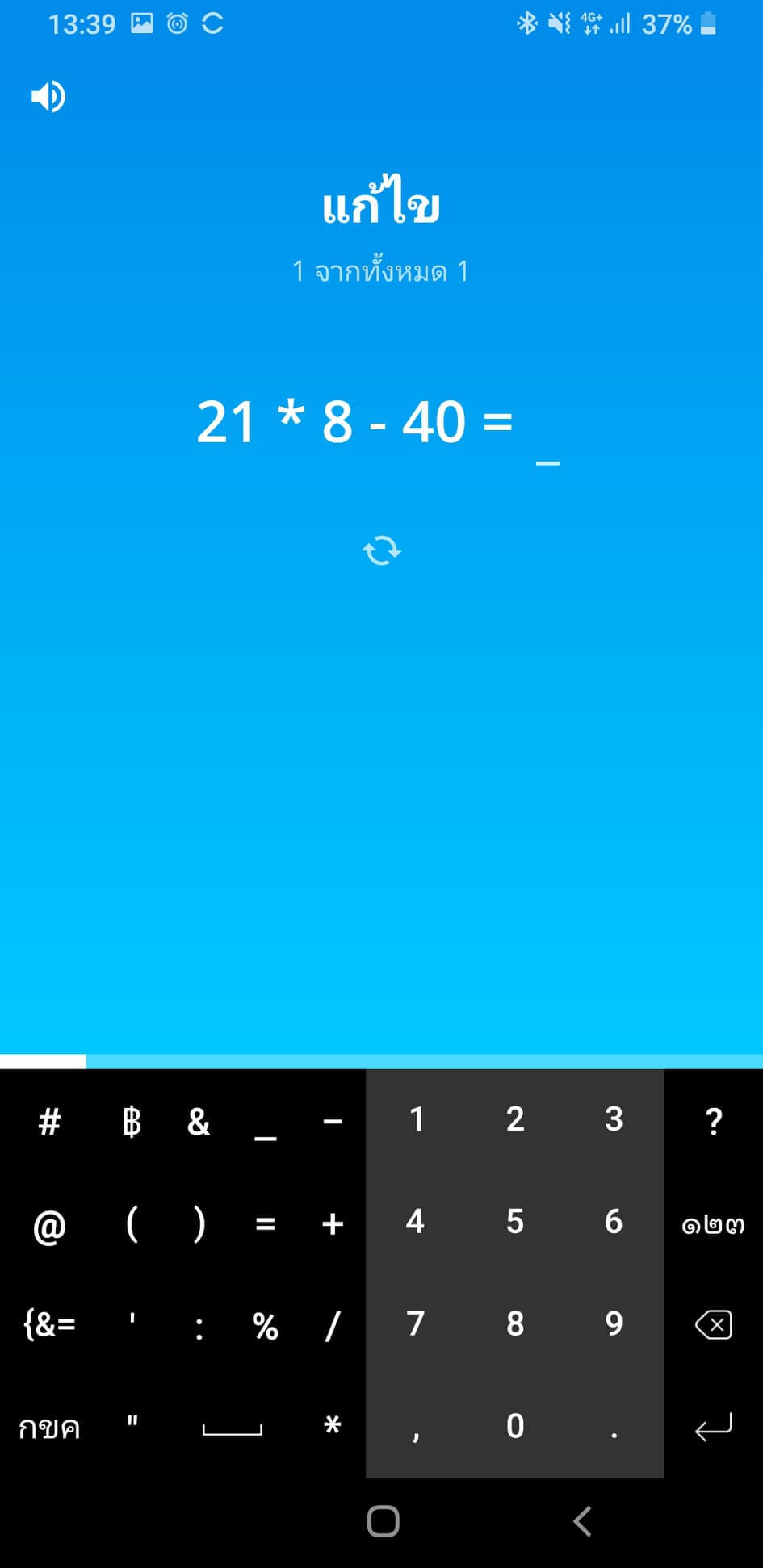Screen dimensions: 763x1568
Task: Insert a minus sign
Action: tap(333, 1121)
